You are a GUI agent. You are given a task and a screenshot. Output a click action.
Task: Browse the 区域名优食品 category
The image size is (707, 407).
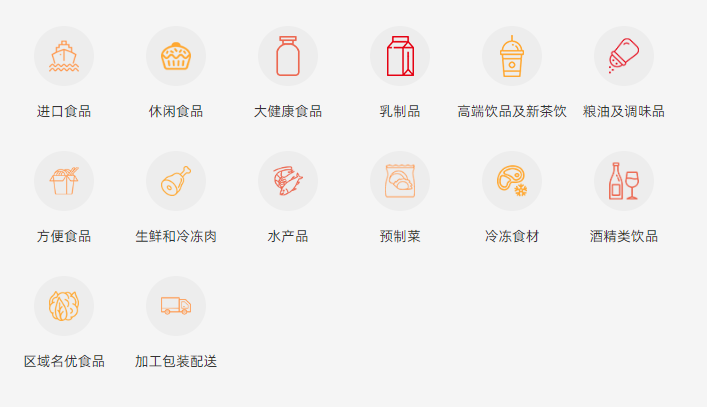coord(64,307)
